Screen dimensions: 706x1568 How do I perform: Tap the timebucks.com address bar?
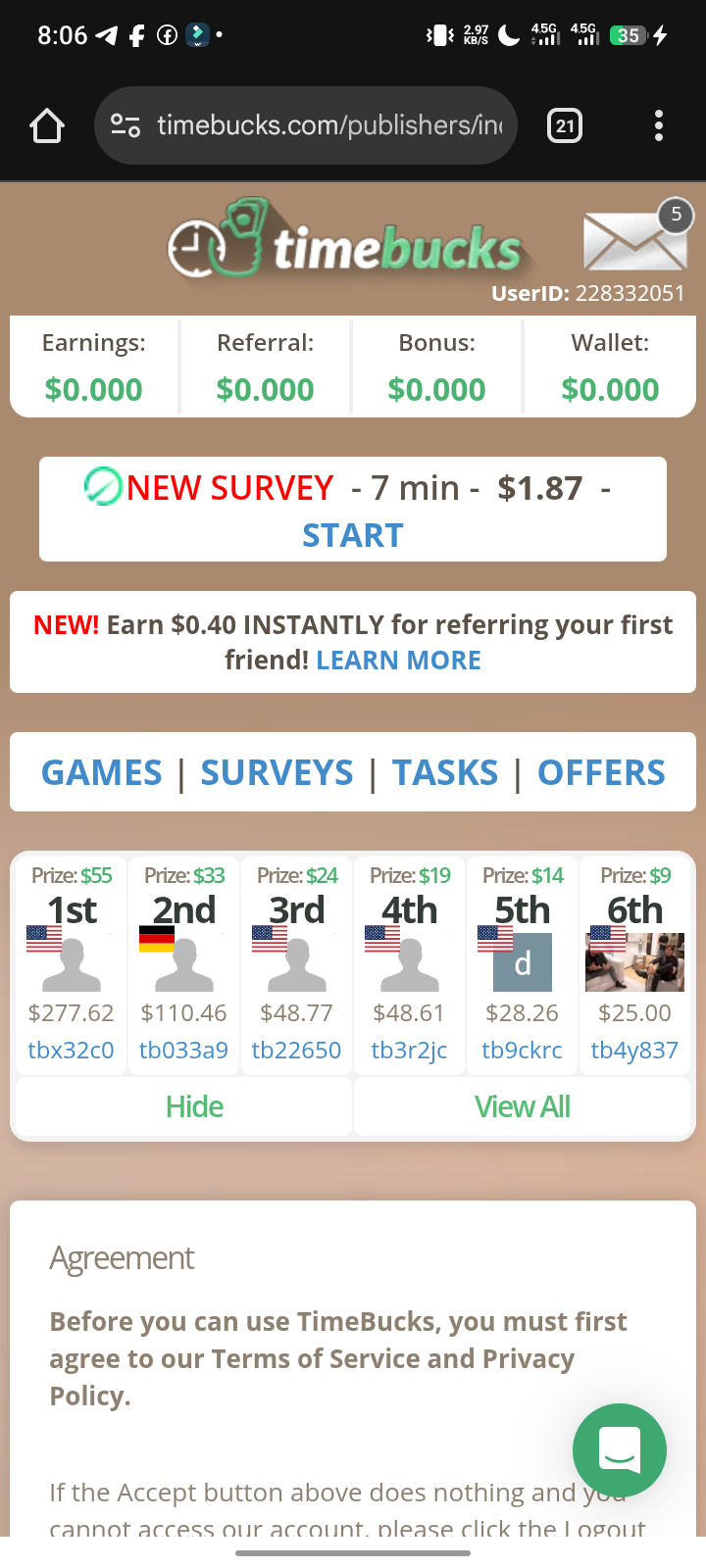point(328,125)
